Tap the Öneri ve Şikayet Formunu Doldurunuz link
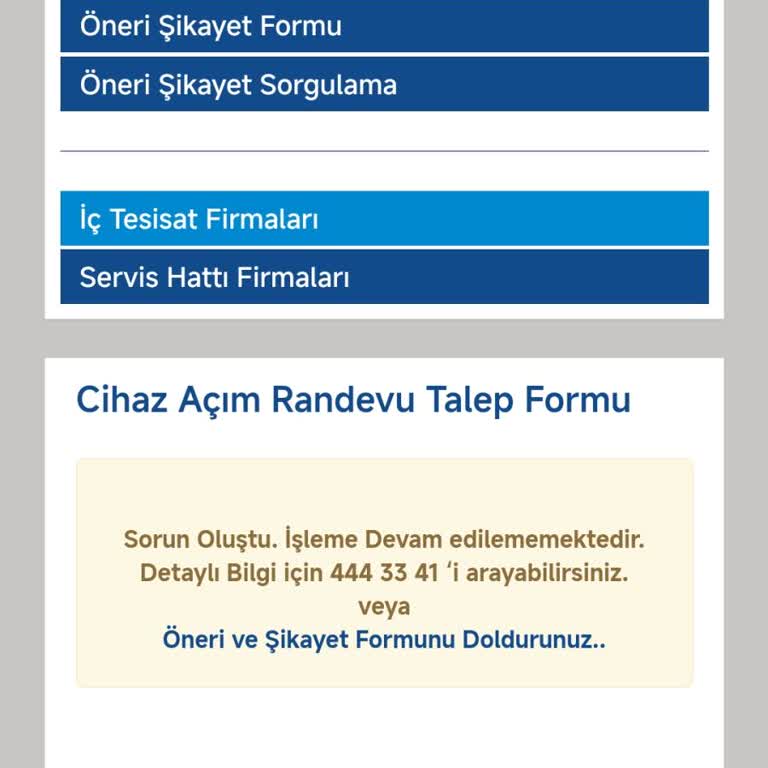Viewport: 768px width, 768px height. pos(384,640)
